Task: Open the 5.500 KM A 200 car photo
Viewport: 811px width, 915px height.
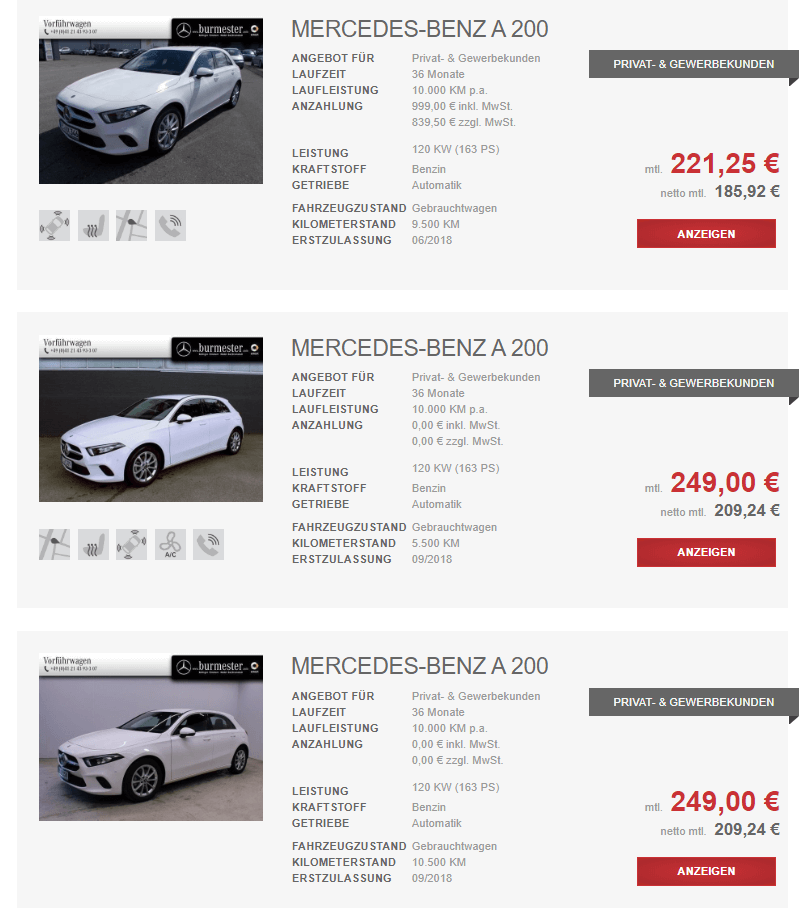Action: pyautogui.click(x=151, y=420)
